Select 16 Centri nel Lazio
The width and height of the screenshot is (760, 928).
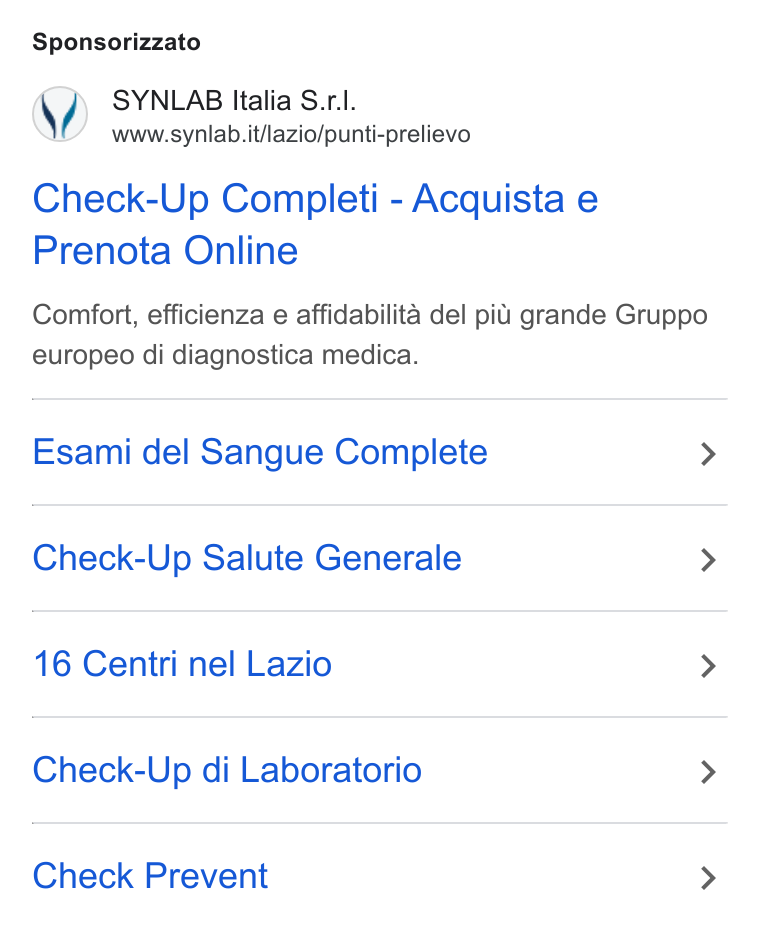coord(379,665)
